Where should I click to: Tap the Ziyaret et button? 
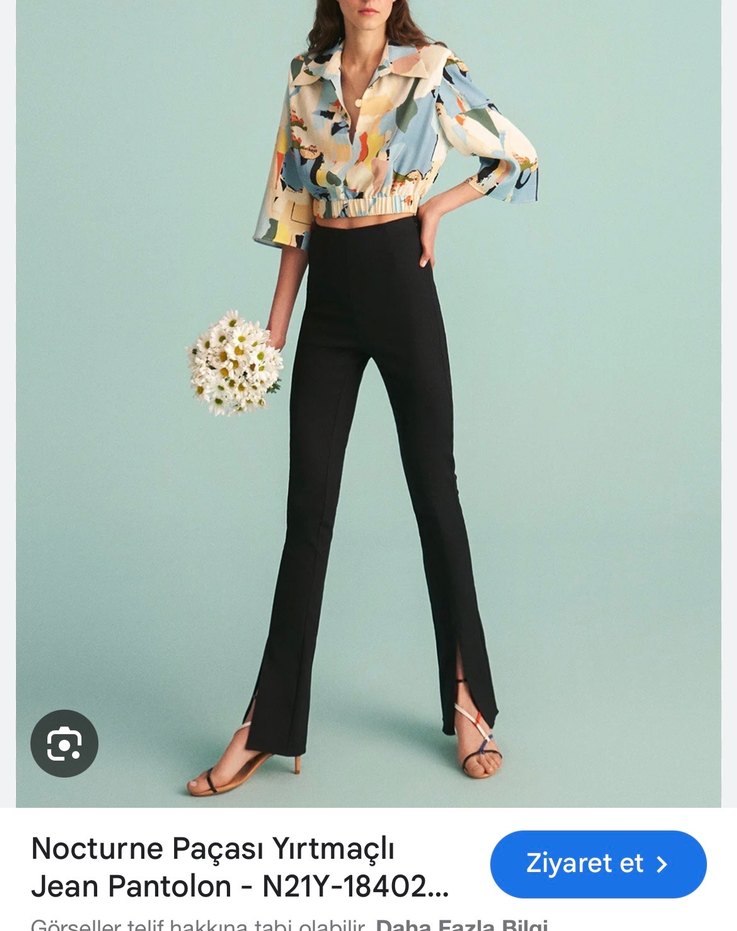pos(598,864)
